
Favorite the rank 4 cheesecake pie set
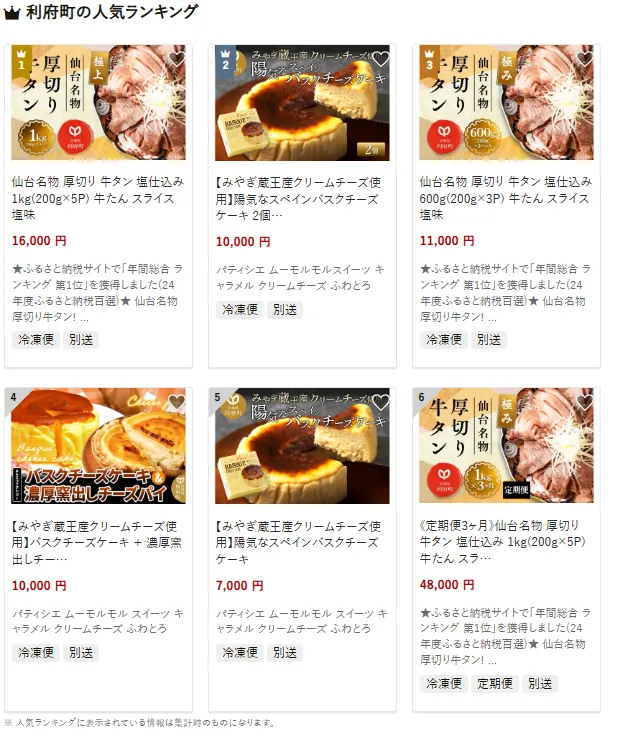click(176, 402)
